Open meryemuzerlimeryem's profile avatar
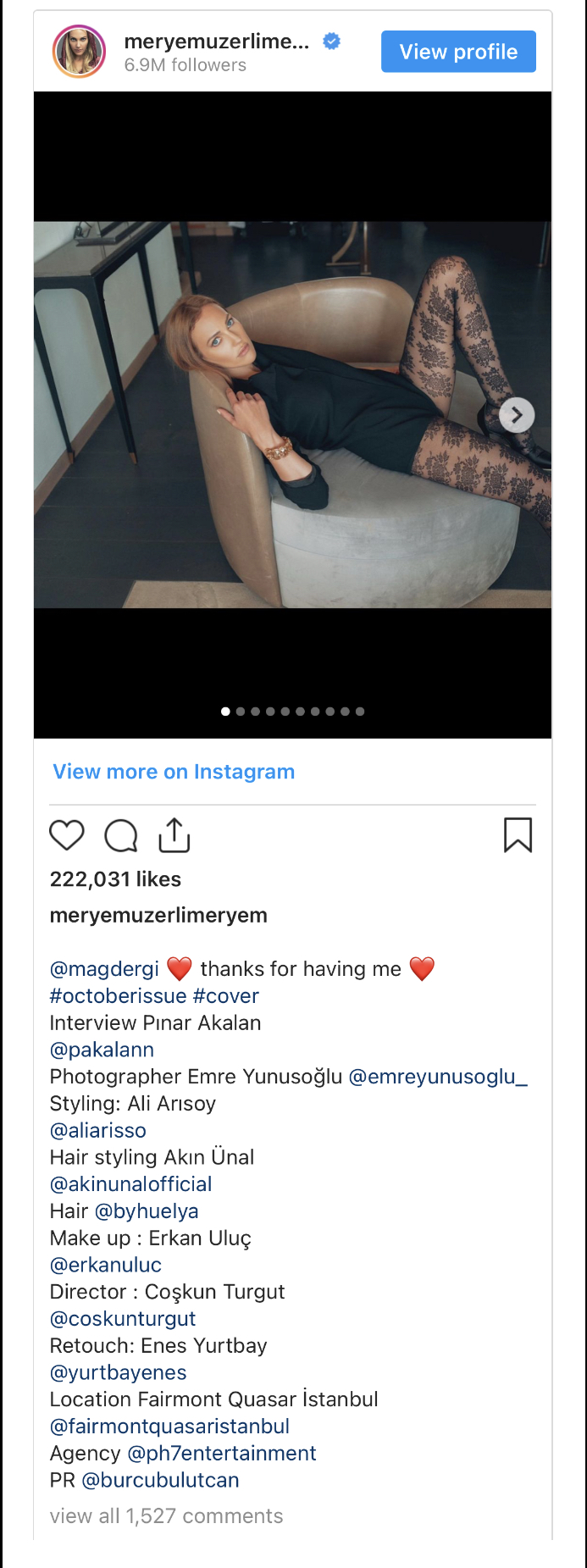This screenshot has height=1568, width=587. coord(79,52)
